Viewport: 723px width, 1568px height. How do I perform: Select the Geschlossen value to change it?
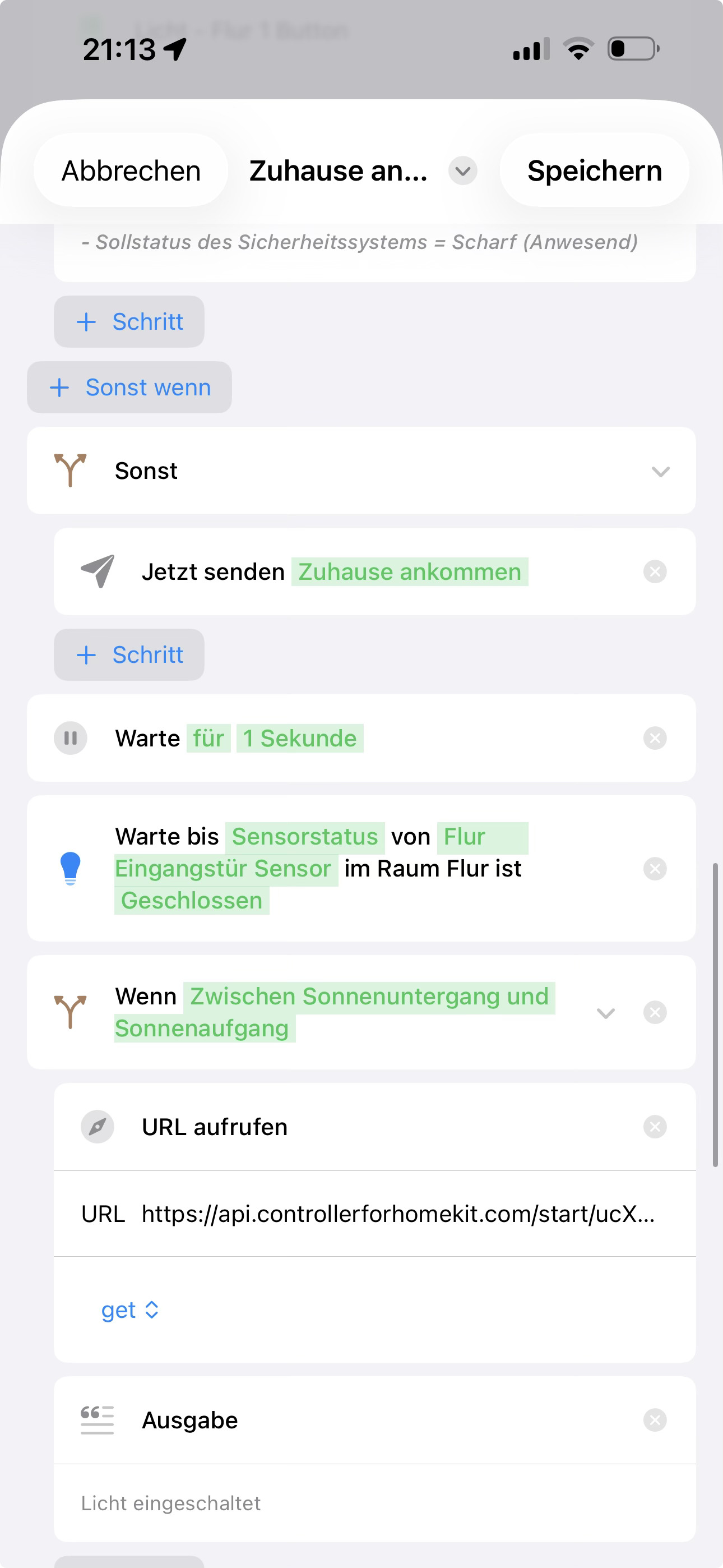click(192, 901)
